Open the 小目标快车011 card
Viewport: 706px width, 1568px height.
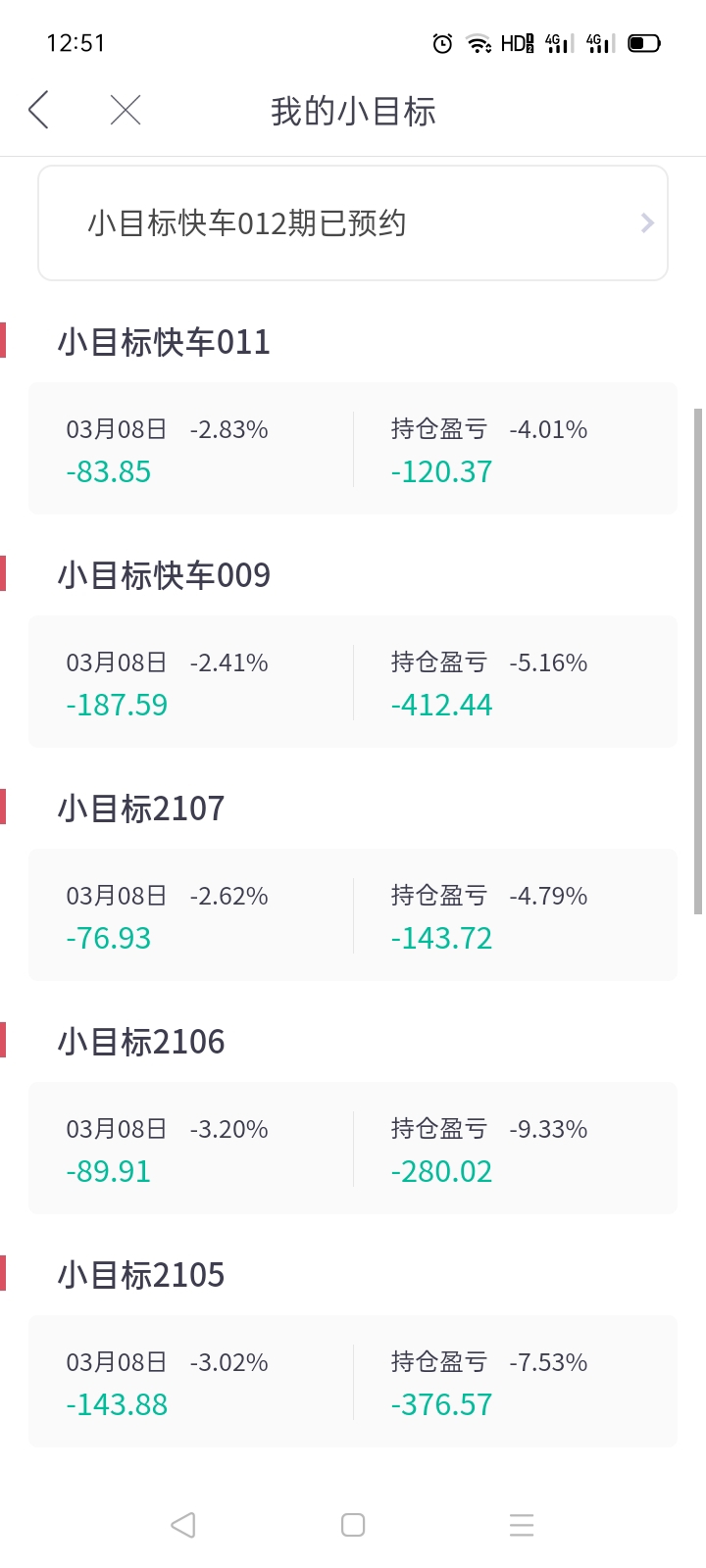pyautogui.click(x=353, y=449)
